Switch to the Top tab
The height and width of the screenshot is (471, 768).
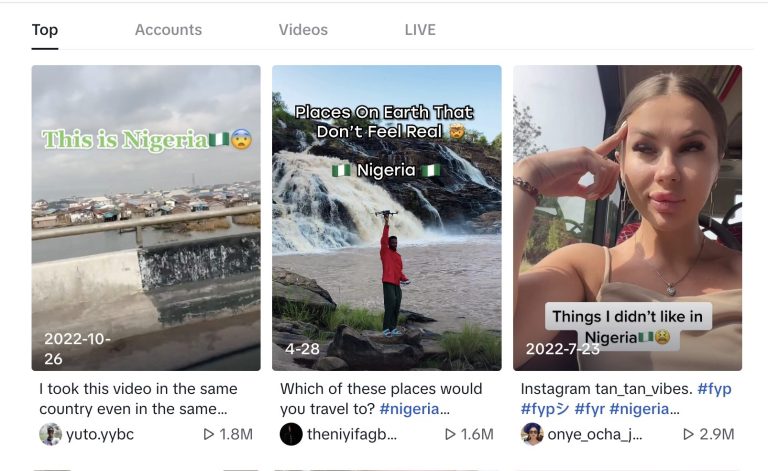[x=45, y=30]
